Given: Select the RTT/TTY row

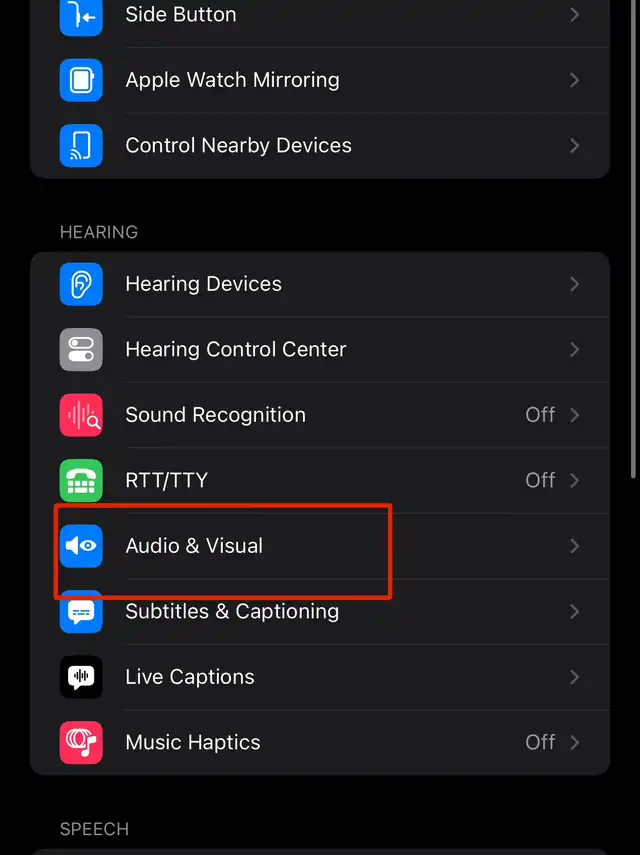Looking at the screenshot, I should [320, 480].
